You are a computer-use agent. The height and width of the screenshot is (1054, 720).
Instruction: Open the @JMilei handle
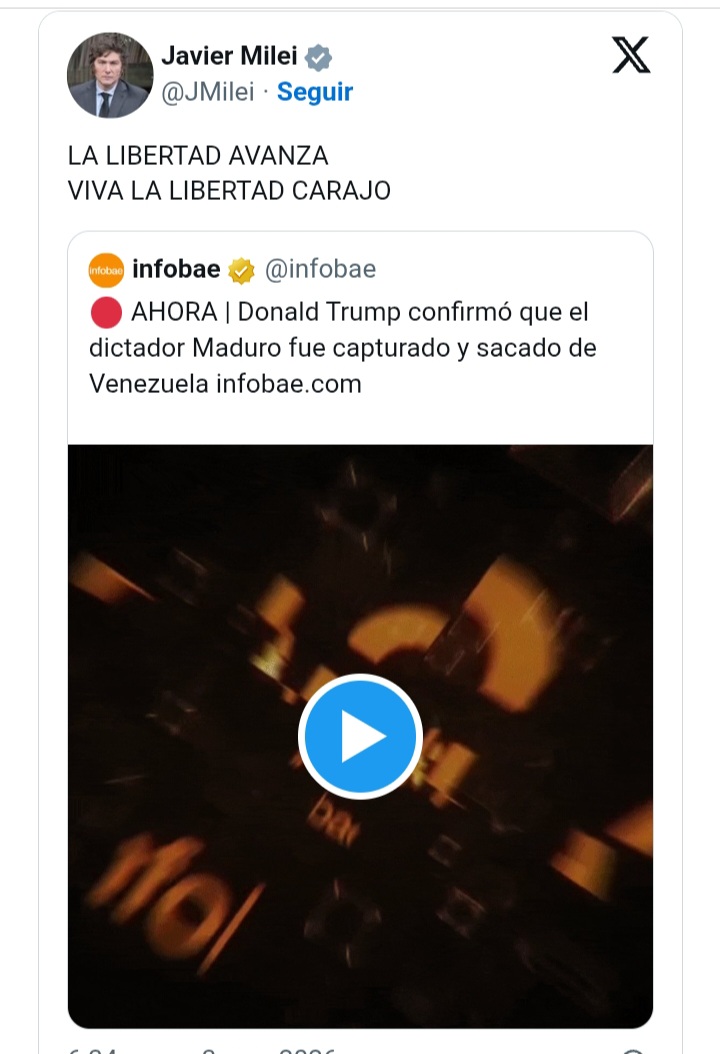click(x=206, y=92)
